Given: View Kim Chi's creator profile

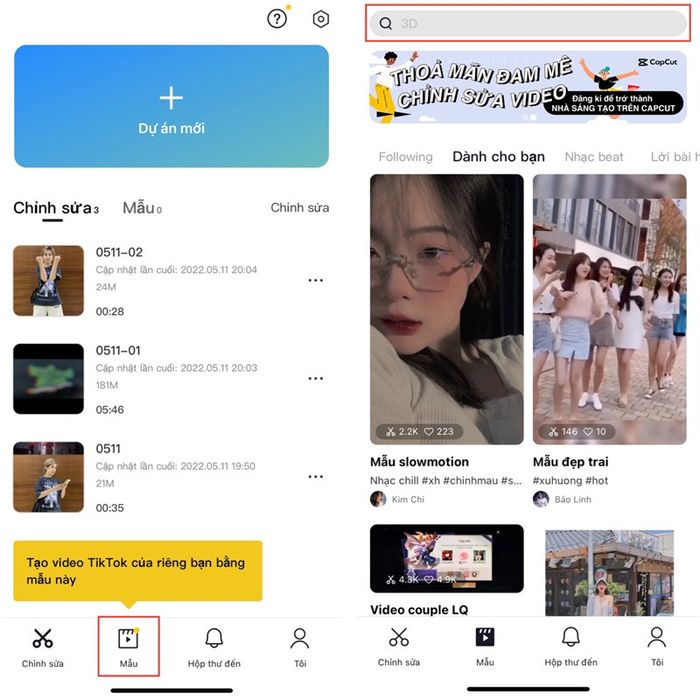Looking at the screenshot, I should [398, 499].
